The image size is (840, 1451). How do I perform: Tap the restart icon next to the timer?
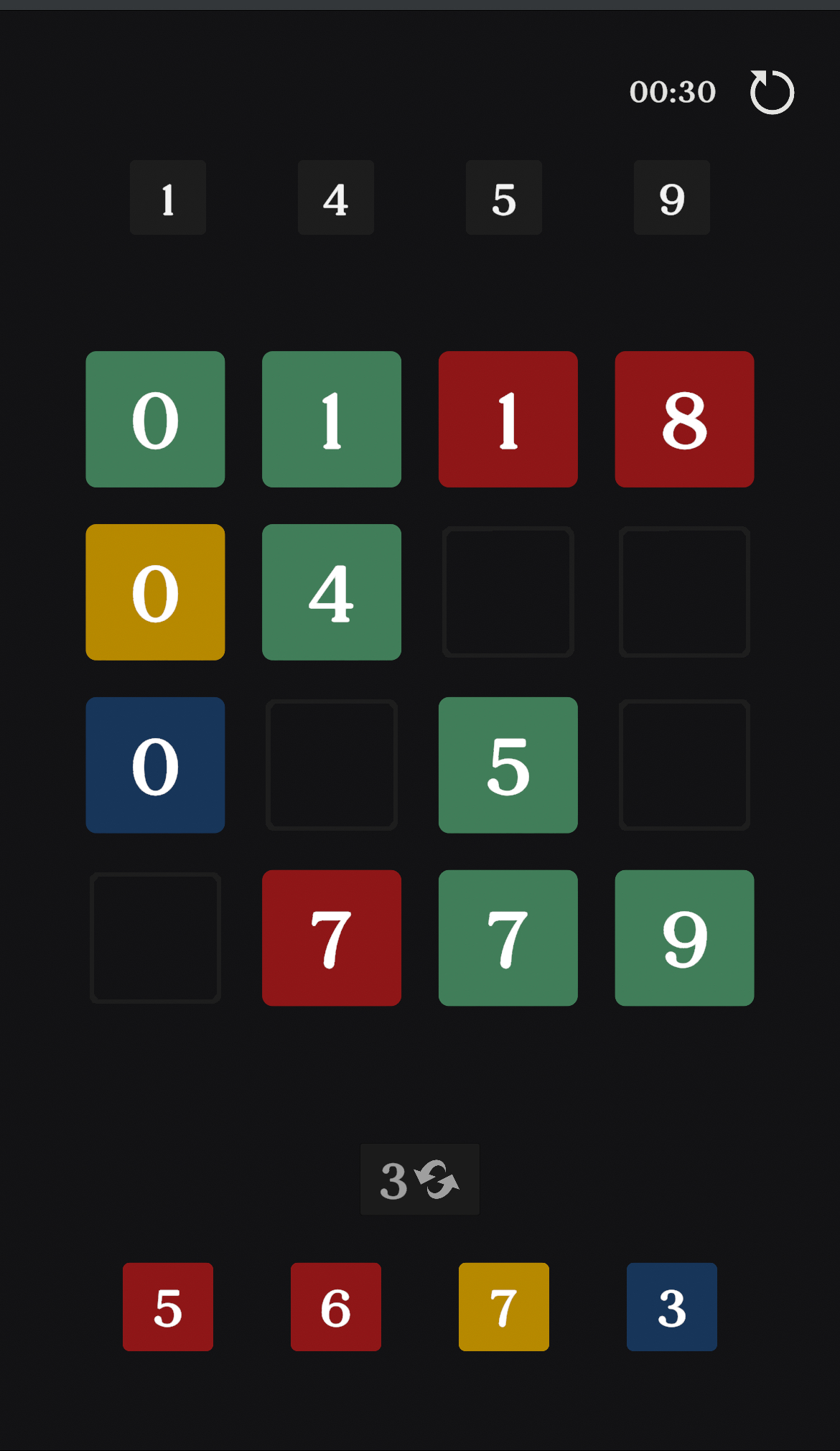(x=772, y=92)
